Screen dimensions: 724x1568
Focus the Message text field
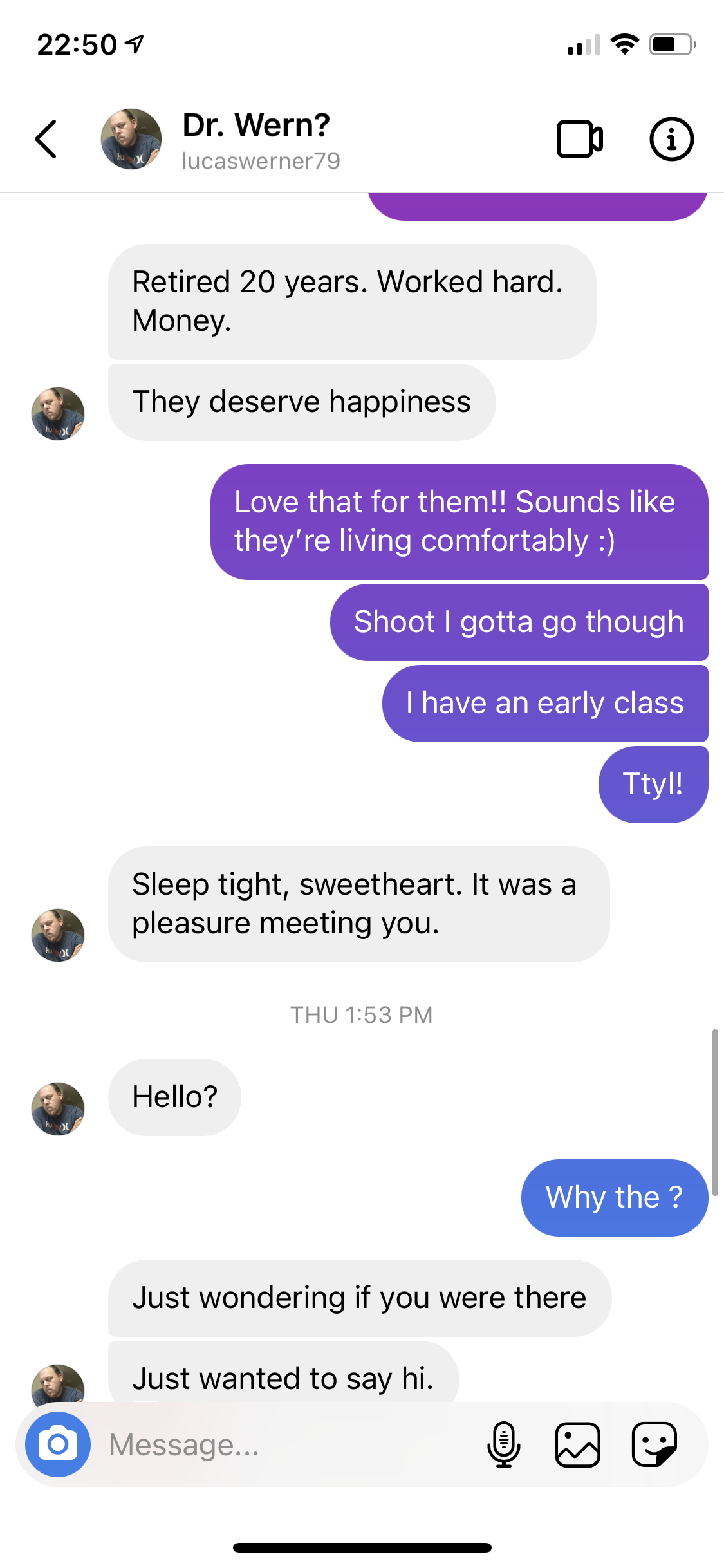(x=290, y=1444)
